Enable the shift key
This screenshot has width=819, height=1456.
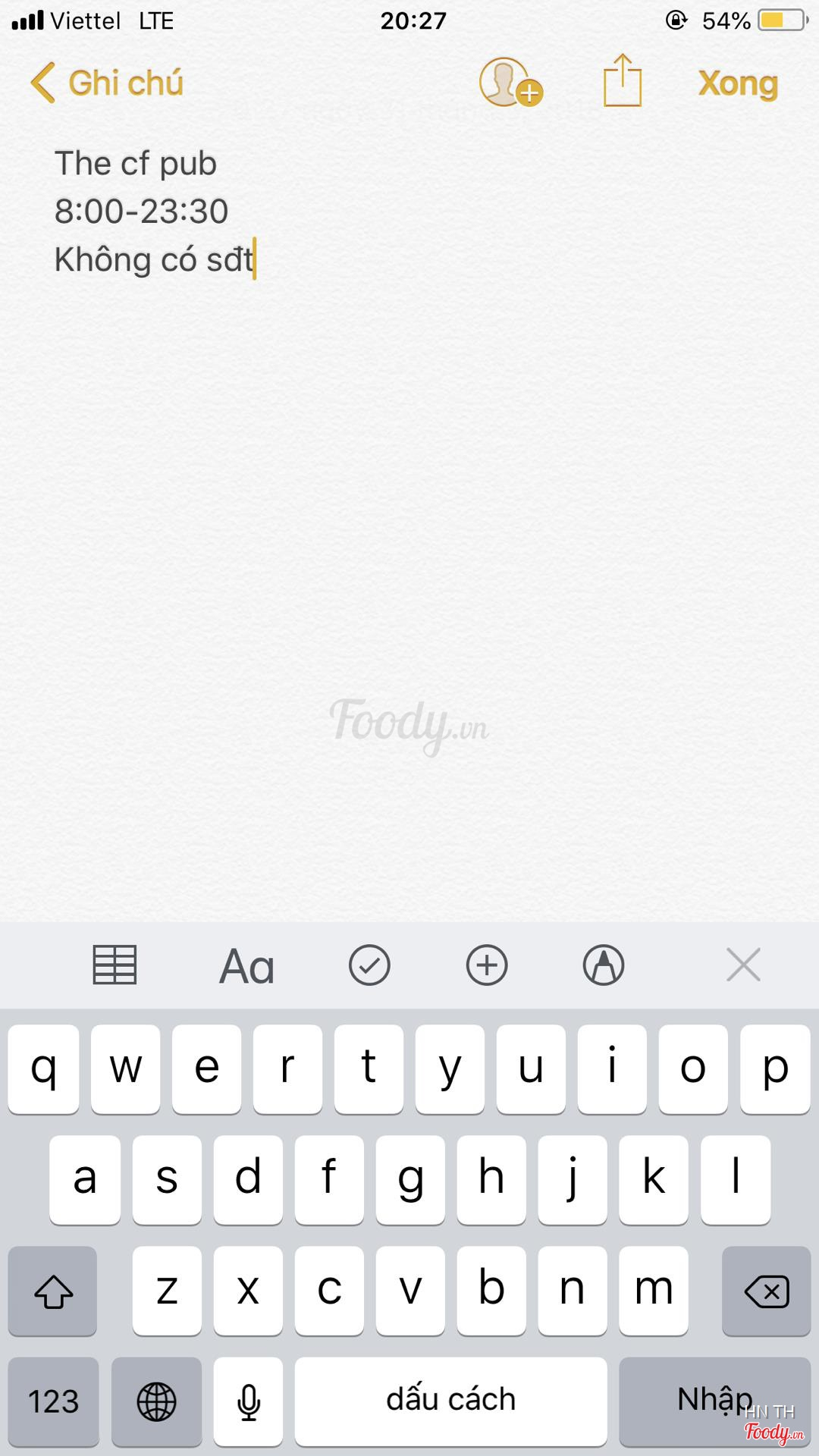(x=53, y=1291)
